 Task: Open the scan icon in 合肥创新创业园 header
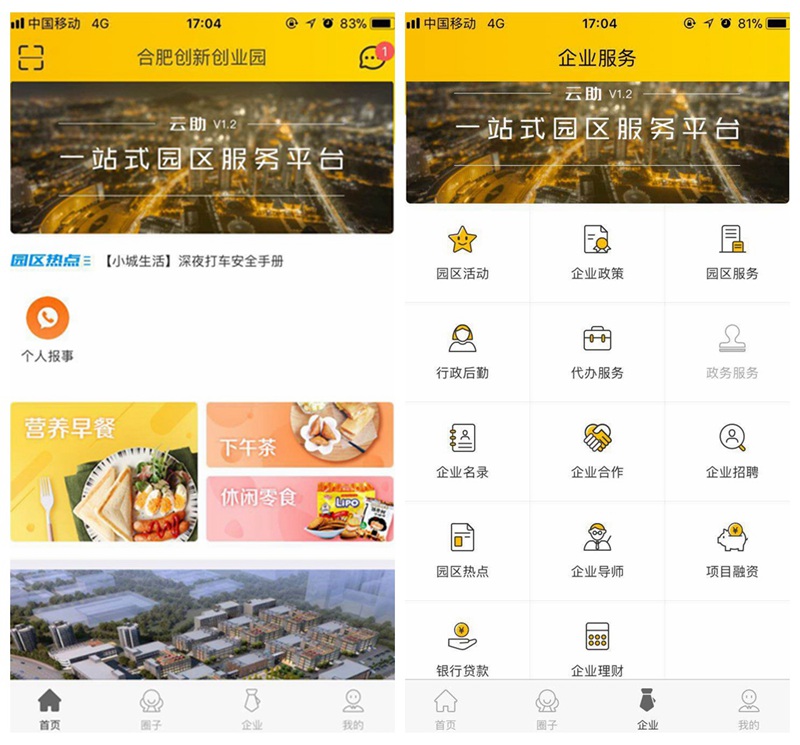[x=31, y=57]
